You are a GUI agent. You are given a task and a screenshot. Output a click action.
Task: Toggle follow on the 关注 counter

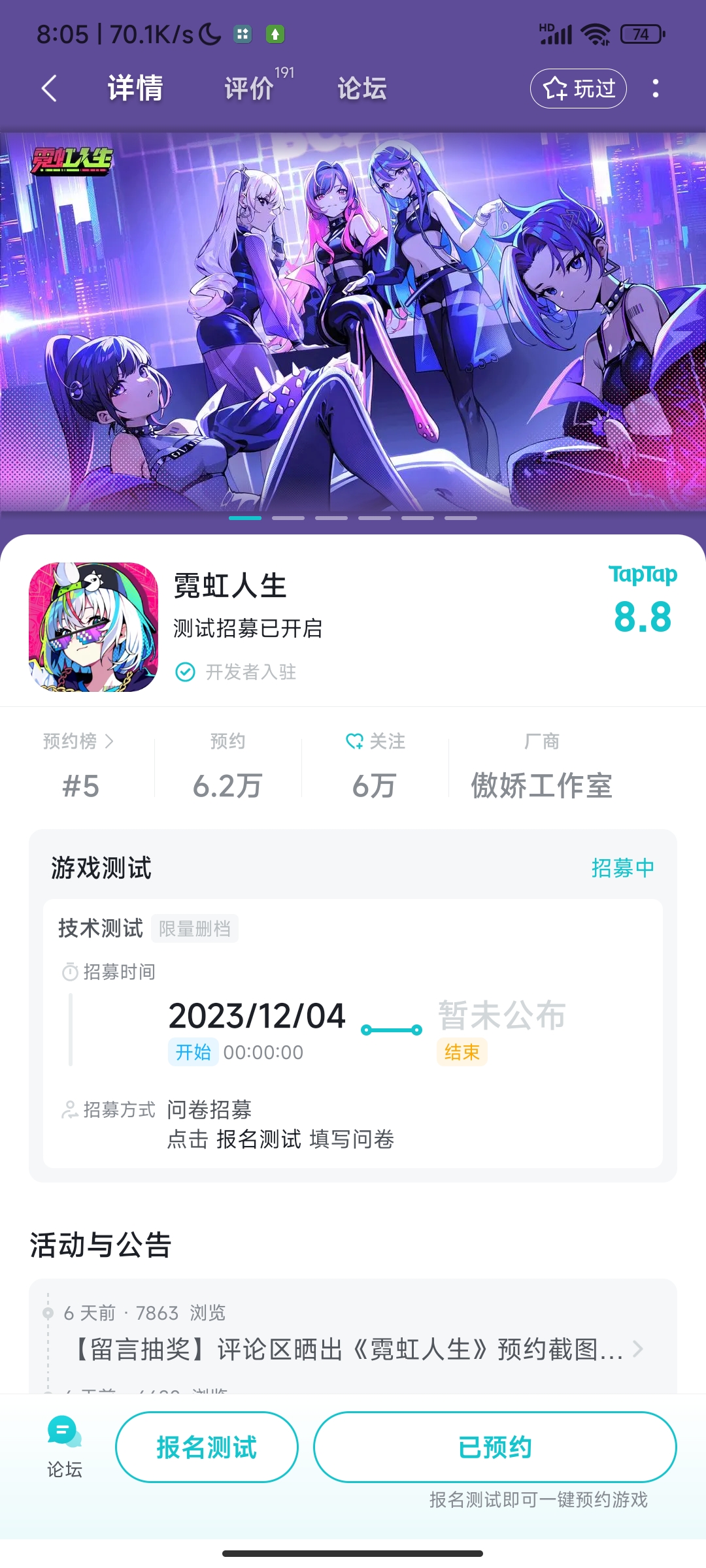tap(373, 768)
